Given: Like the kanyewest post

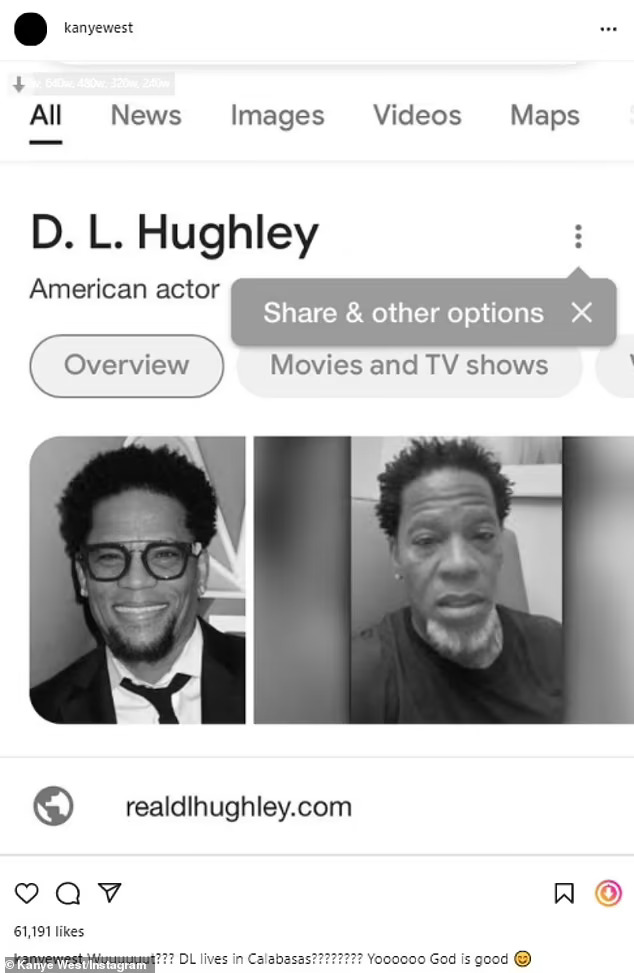Looking at the screenshot, I should [27, 893].
